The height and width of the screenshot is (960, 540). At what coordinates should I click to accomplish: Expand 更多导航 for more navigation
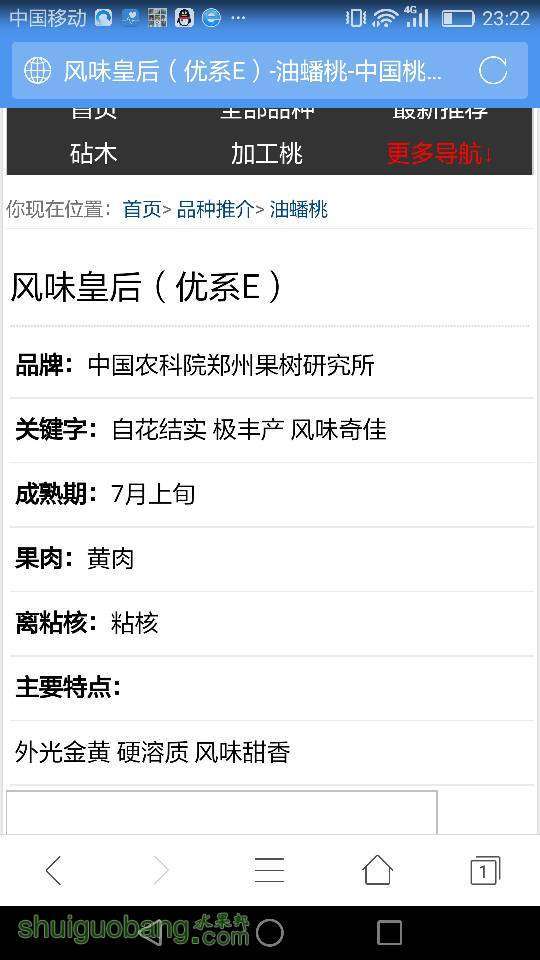click(440, 153)
